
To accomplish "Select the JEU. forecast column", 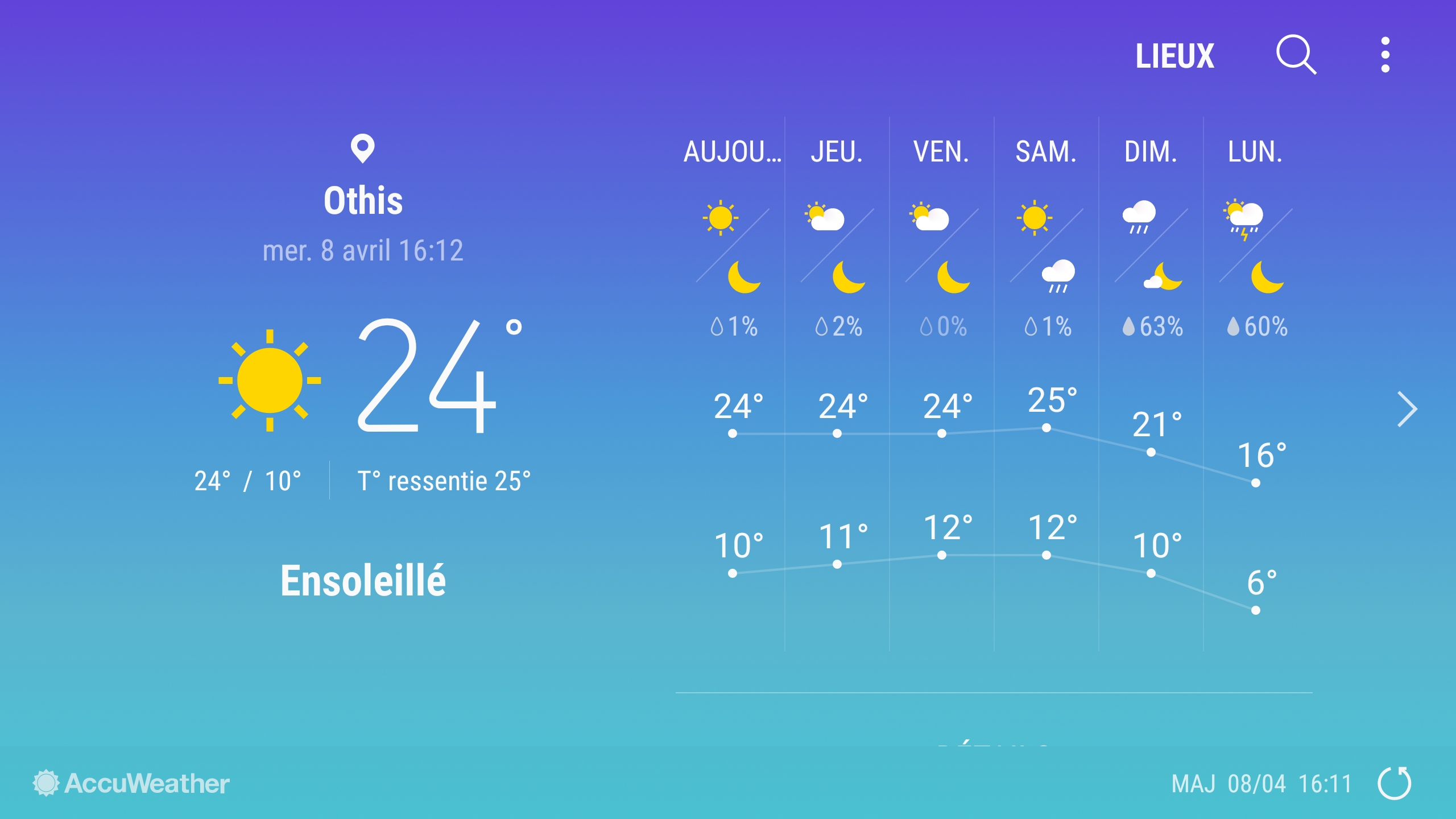I will tap(837, 381).
